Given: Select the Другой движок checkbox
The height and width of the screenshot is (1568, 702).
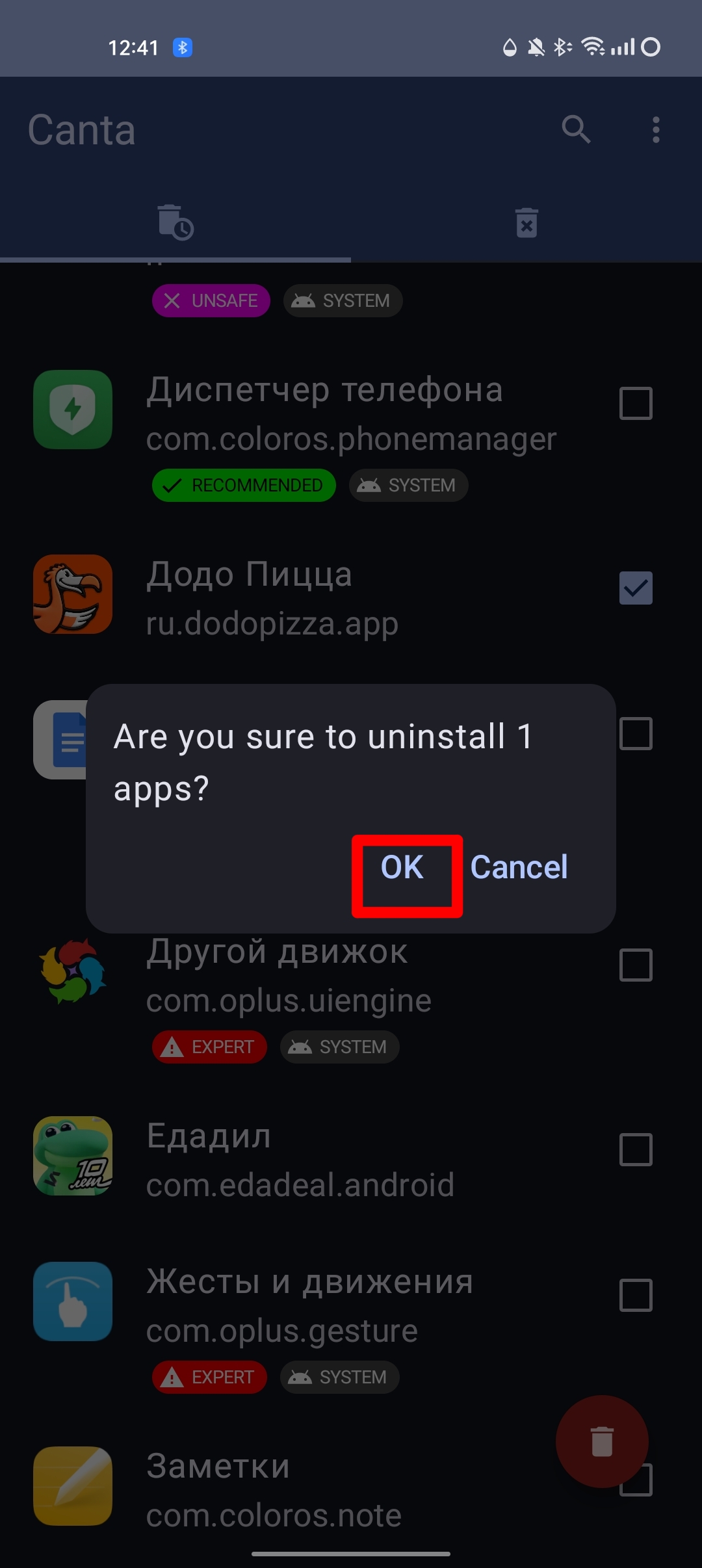Looking at the screenshot, I should coord(636,965).
